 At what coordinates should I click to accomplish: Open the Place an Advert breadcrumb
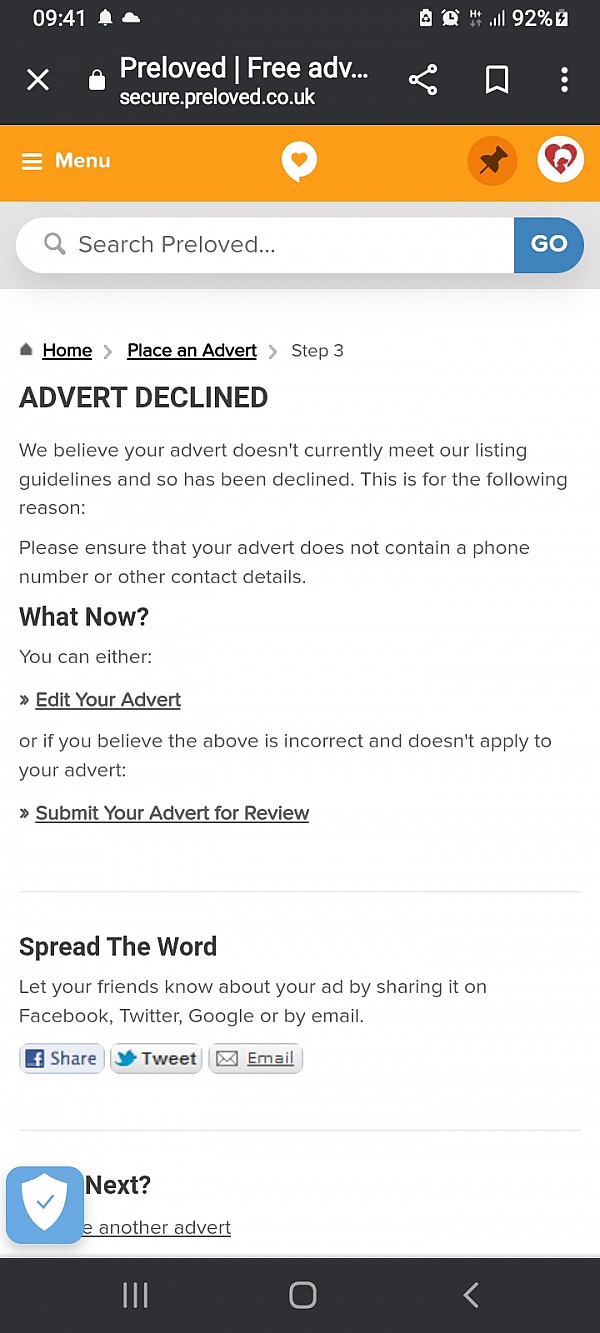[192, 351]
